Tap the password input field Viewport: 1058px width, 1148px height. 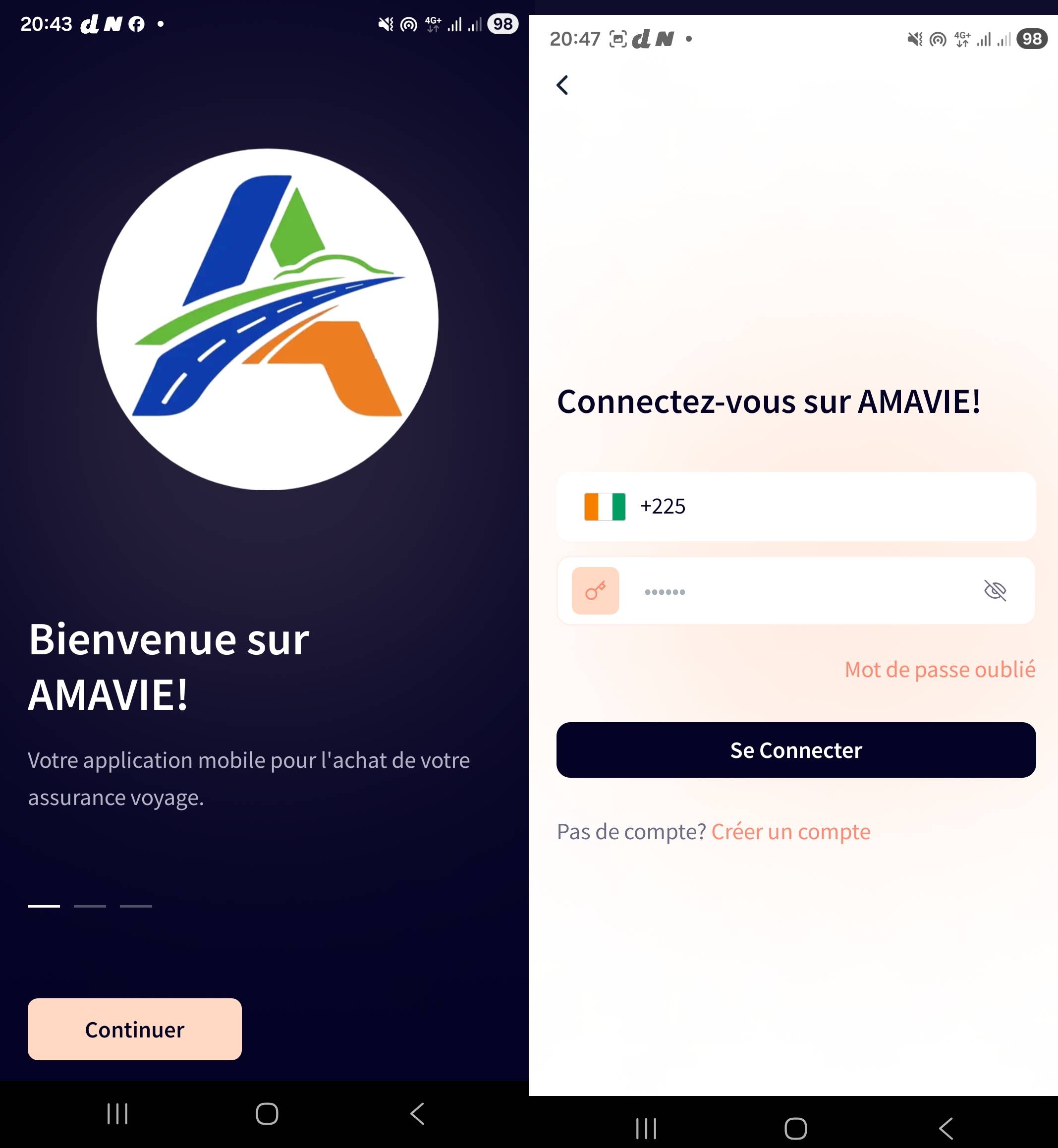click(801, 591)
